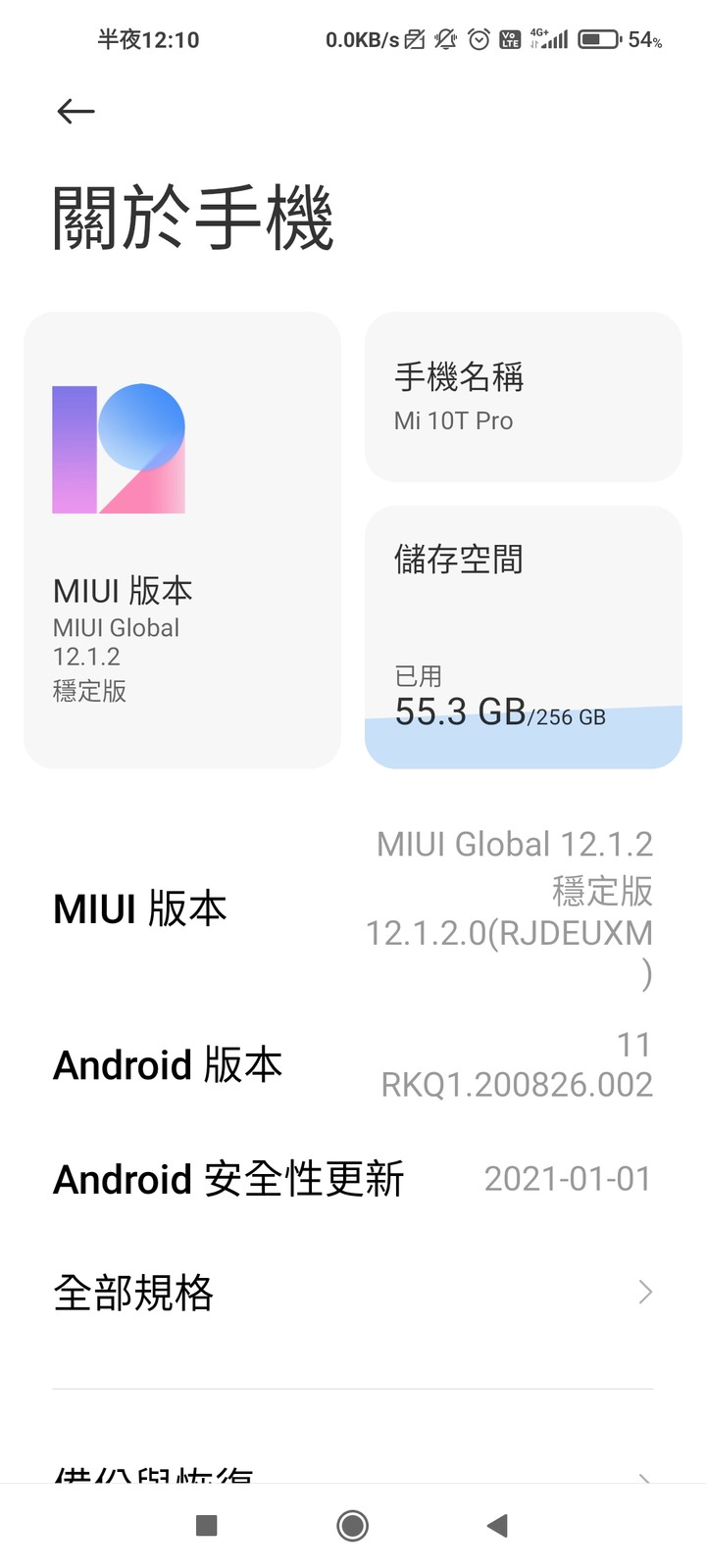Go back using the top arrow
The image size is (706, 1568).
[76, 112]
